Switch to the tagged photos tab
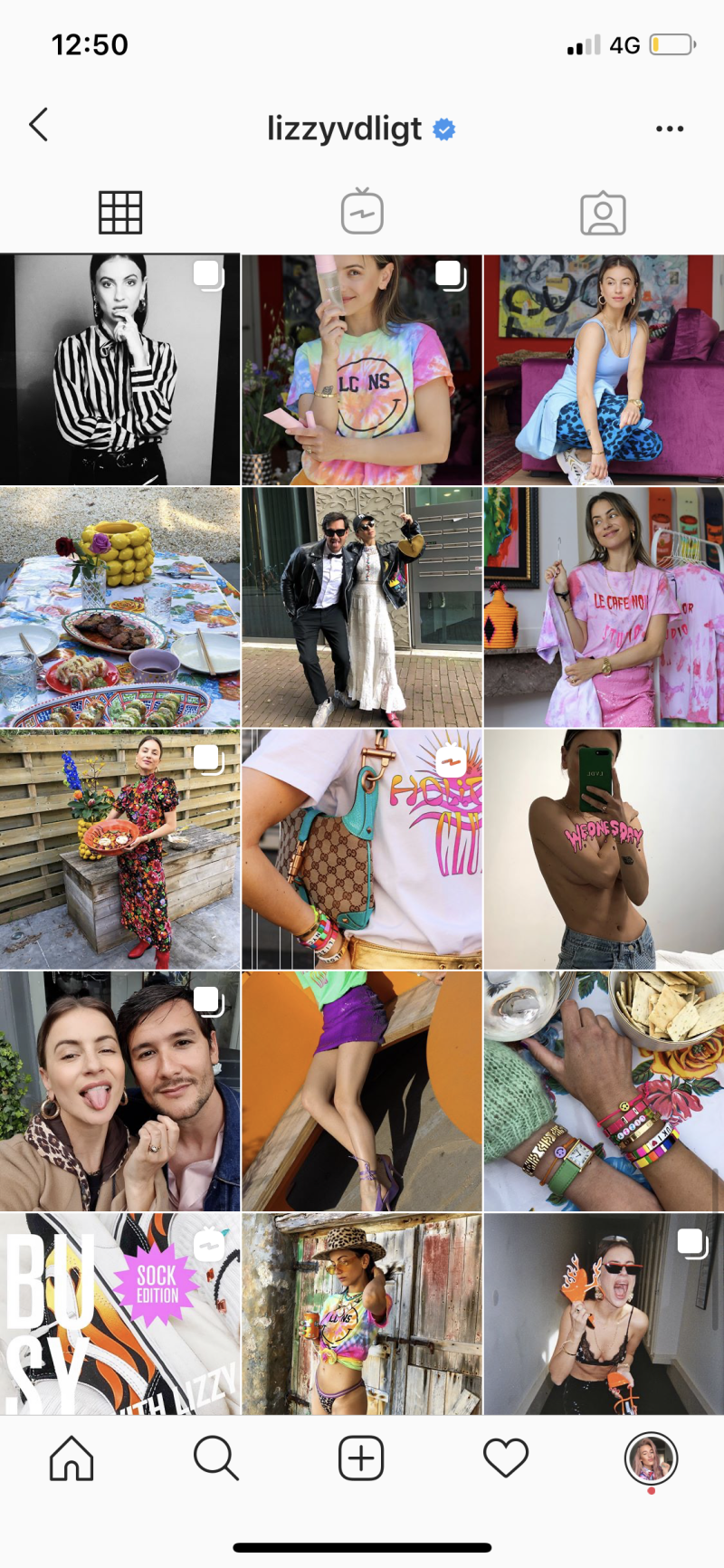This screenshot has height=1568, width=724. pos(603,214)
